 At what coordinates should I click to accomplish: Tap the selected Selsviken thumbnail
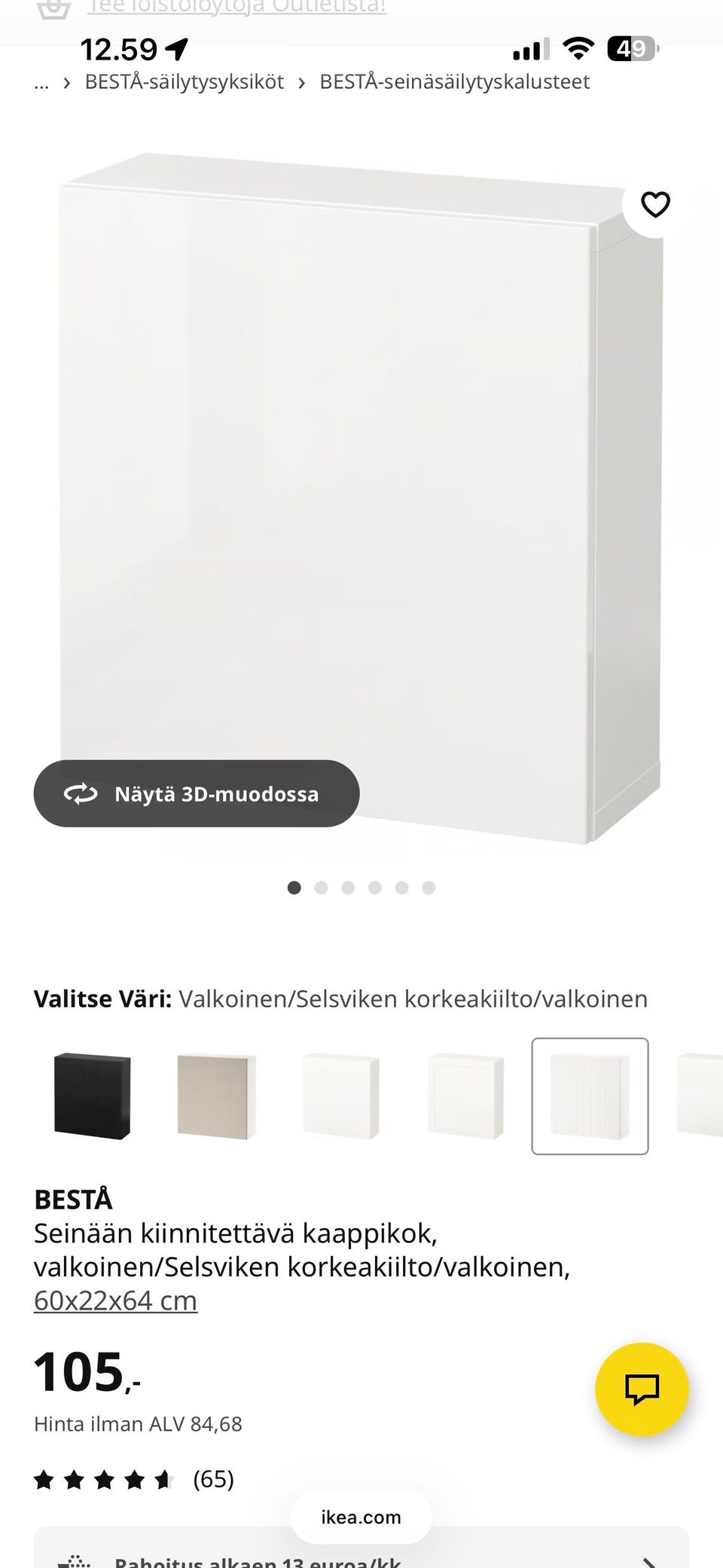[x=590, y=1096]
